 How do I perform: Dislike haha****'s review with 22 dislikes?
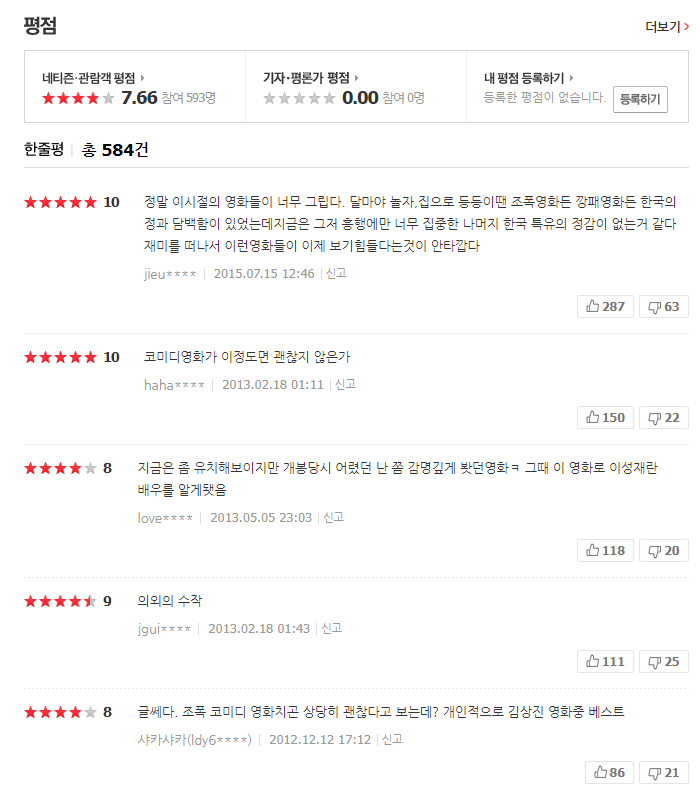tap(663, 417)
